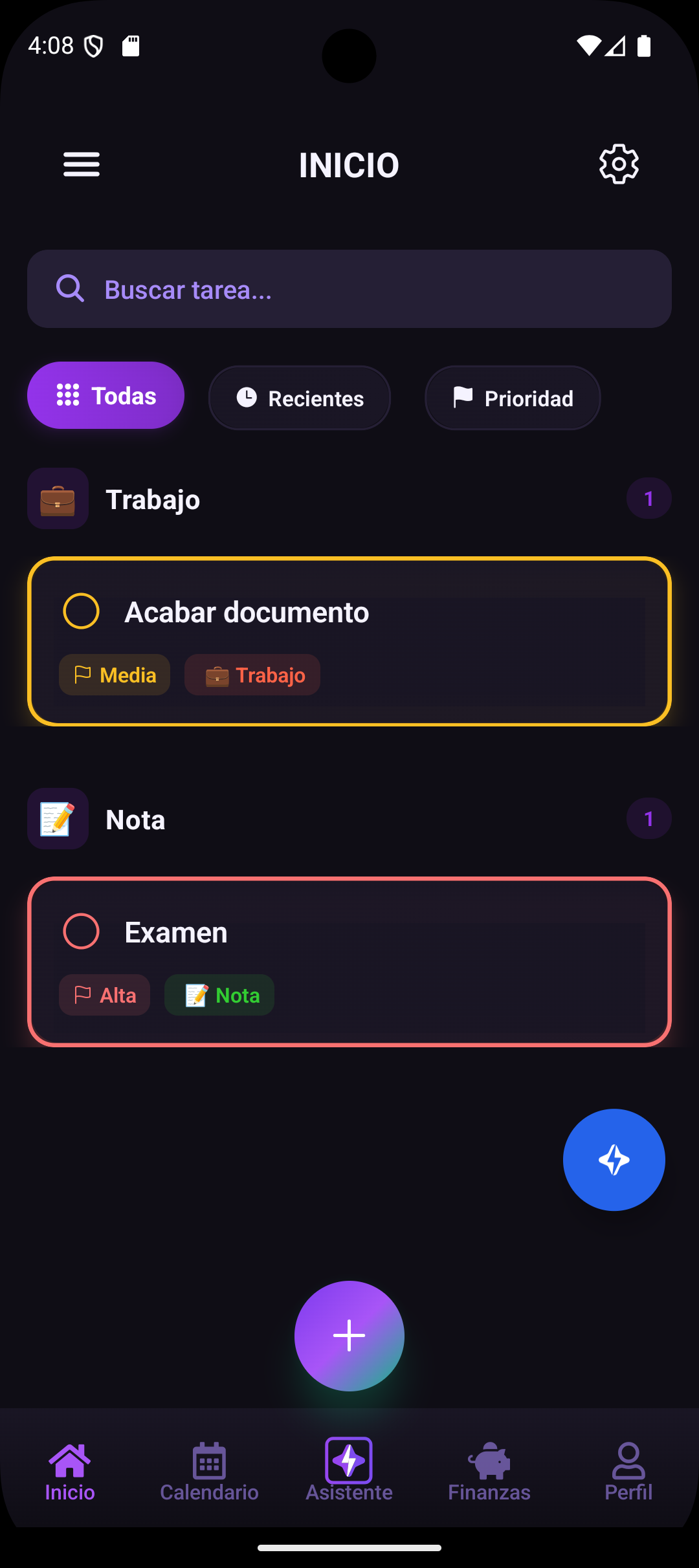Screen dimensions: 699x1568
Task: Switch to the Asistente tab
Action: click(x=349, y=1472)
